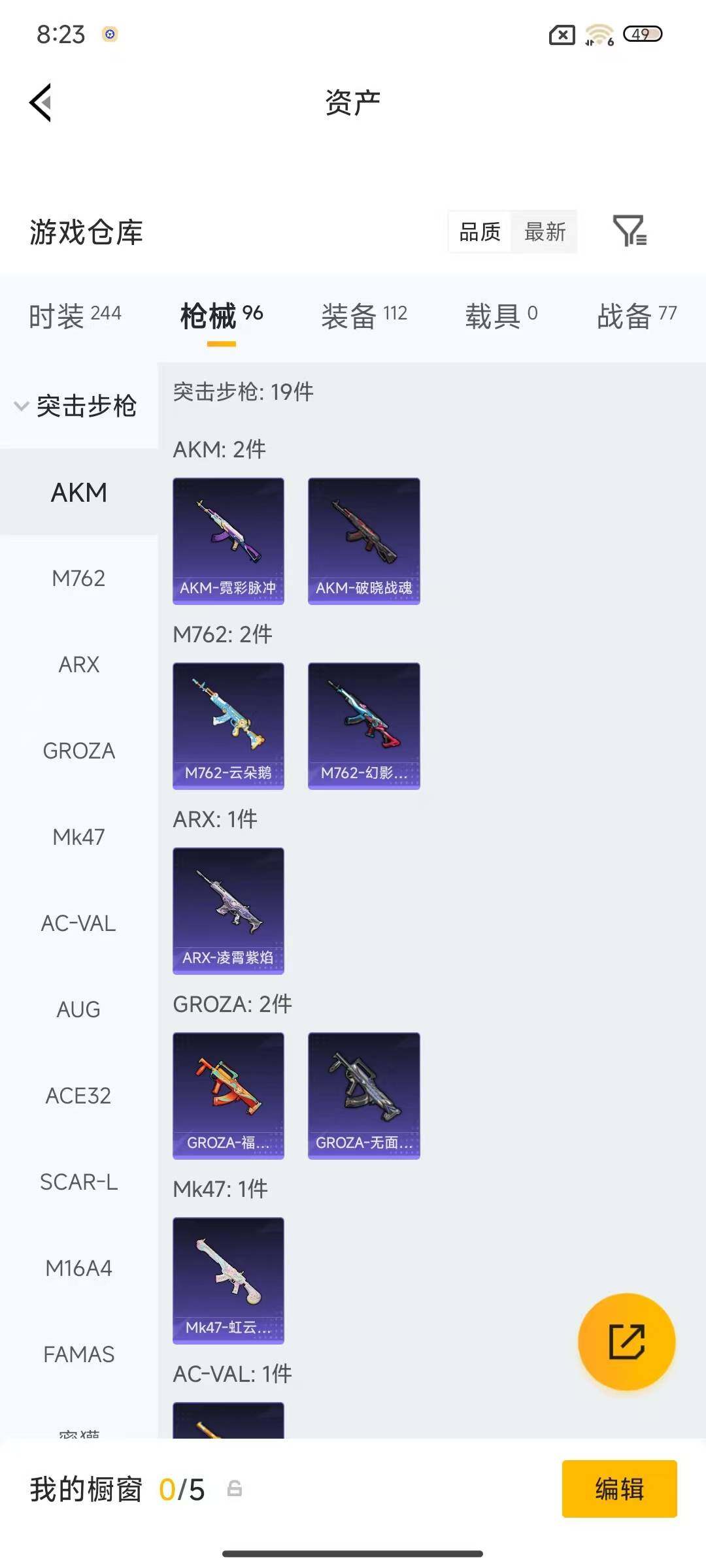
Task: View the ARX-凌霄紫焰 skin
Action: tap(228, 910)
